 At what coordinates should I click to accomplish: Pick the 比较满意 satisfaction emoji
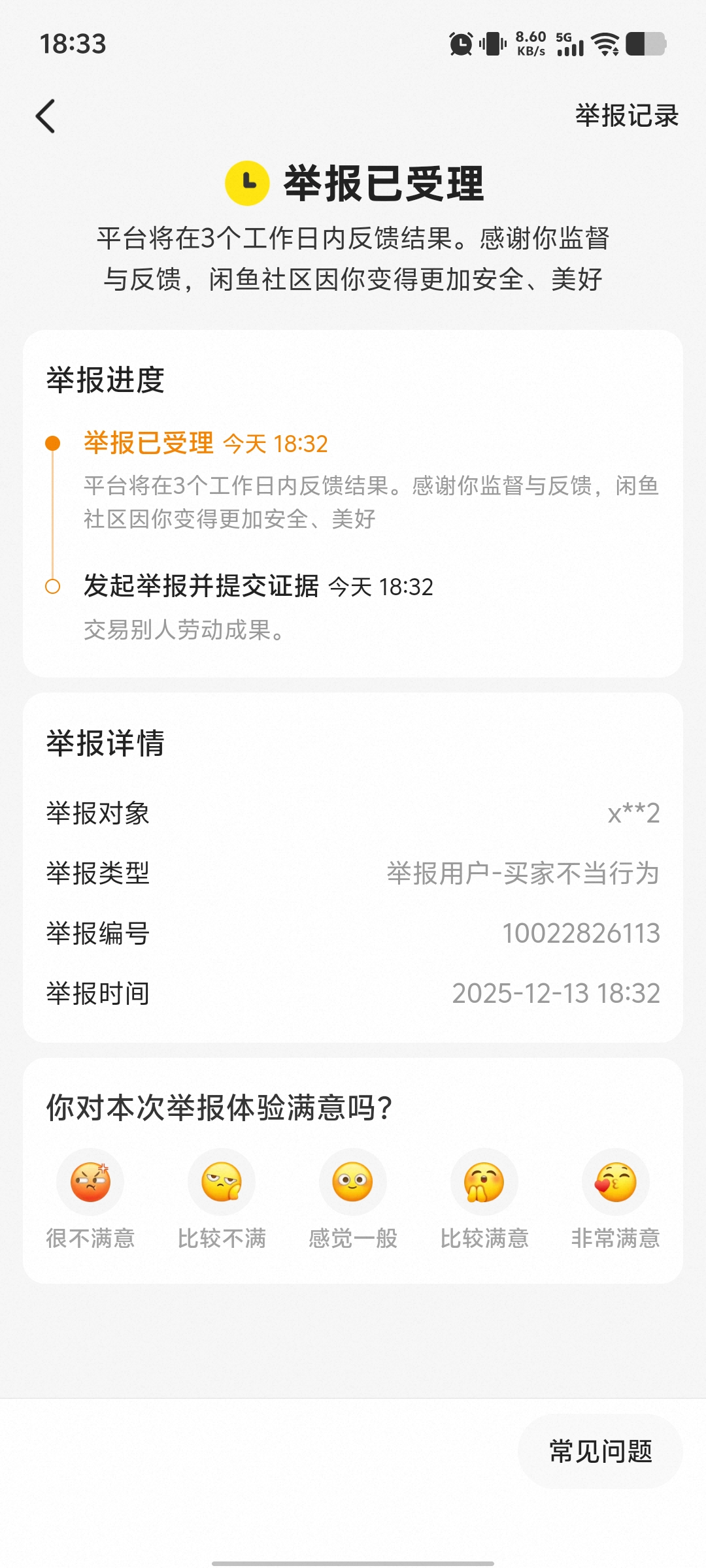pos(484,1183)
